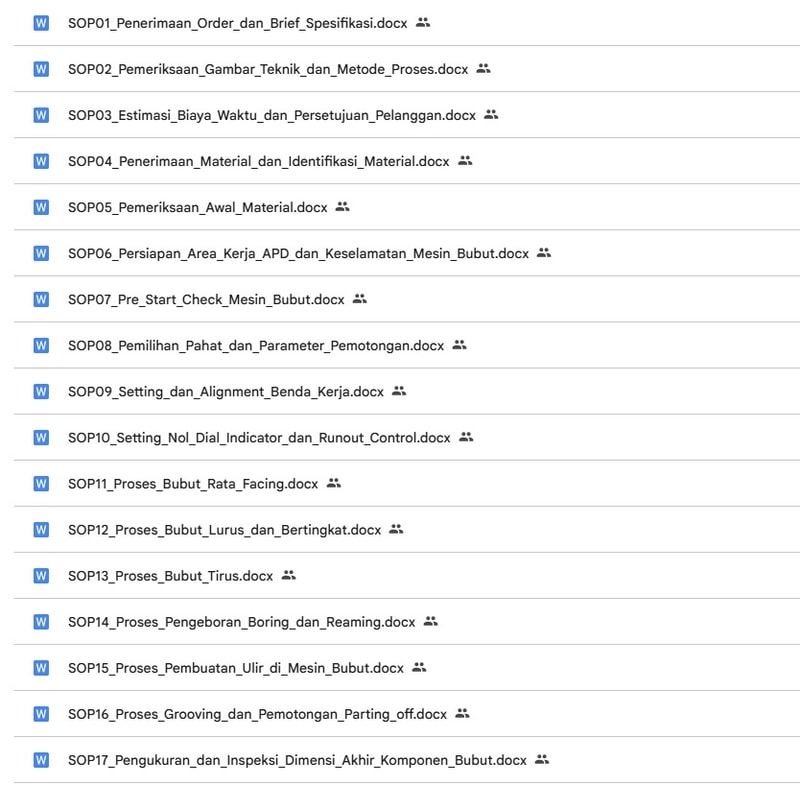Viewport: 800px width, 785px height.
Task: Open SOP16_Proses_Grooving_dan_Pemotongan file
Action: (257, 713)
